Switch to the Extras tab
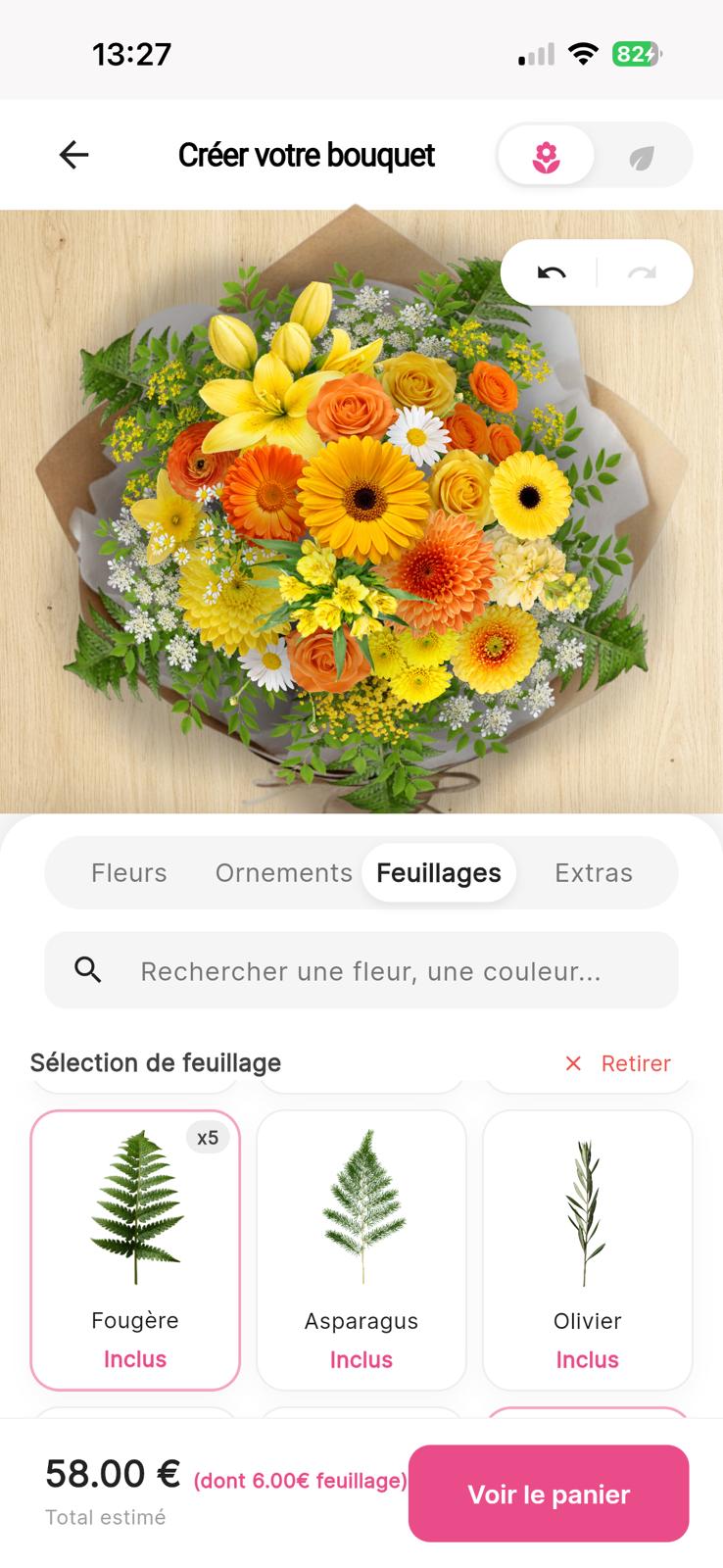Screen dimensions: 723x1568 click(593, 872)
